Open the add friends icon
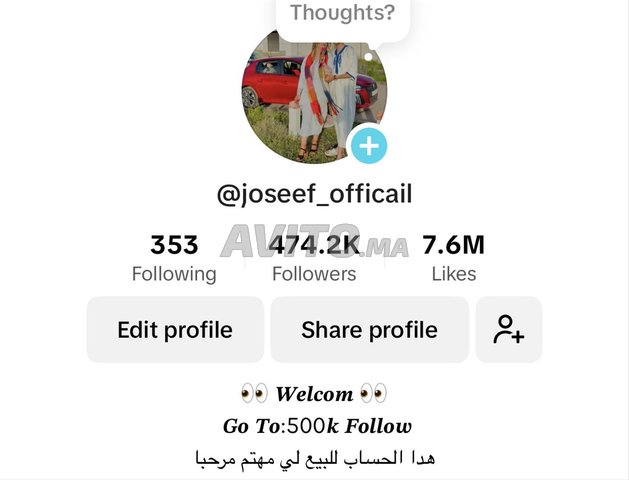The width and height of the screenshot is (629, 480). (508, 330)
